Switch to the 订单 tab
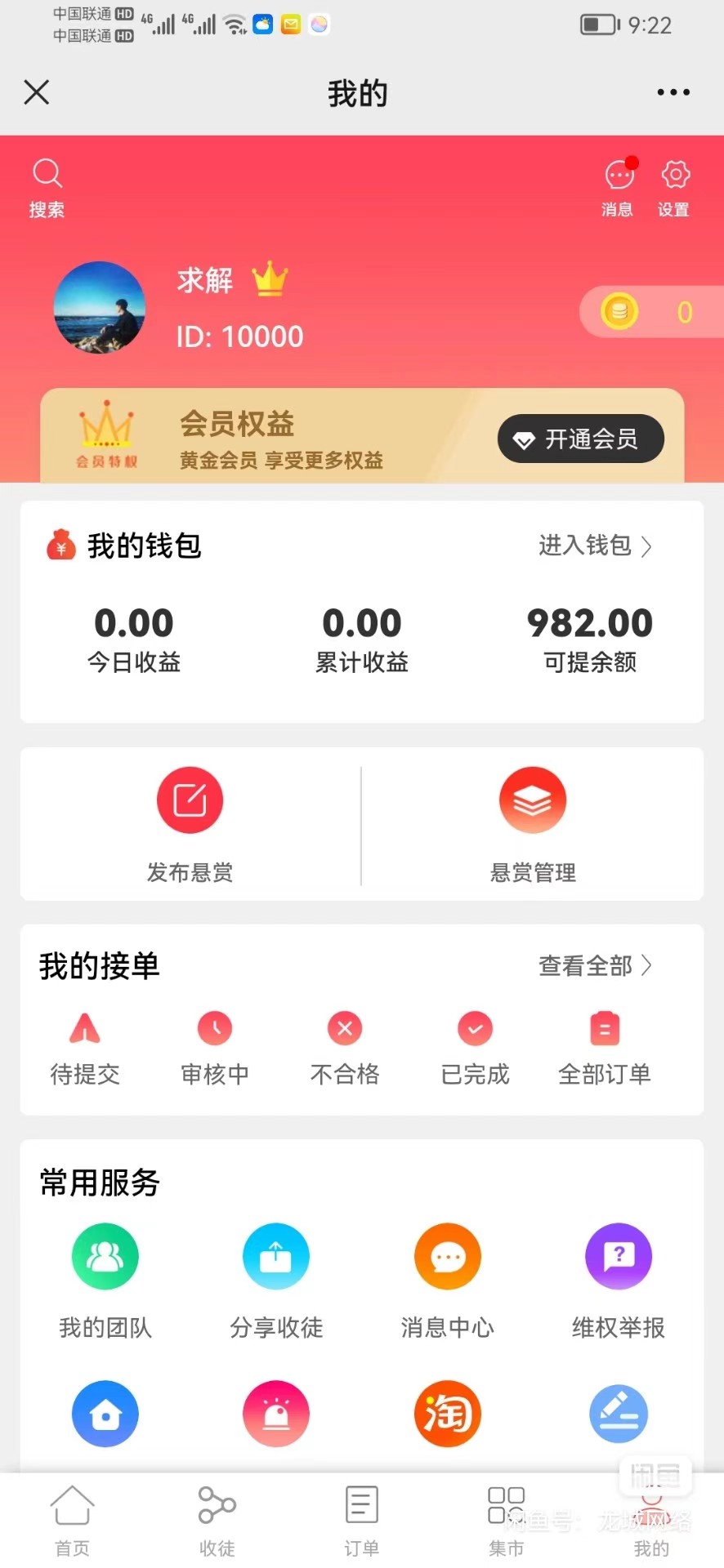 [361, 1521]
